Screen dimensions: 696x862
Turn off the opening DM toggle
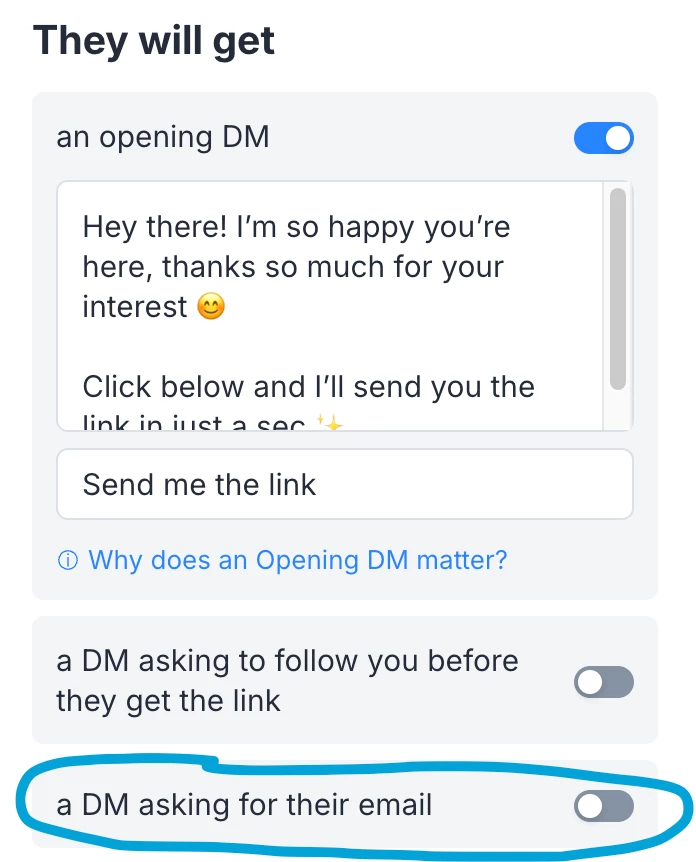click(604, 138)
